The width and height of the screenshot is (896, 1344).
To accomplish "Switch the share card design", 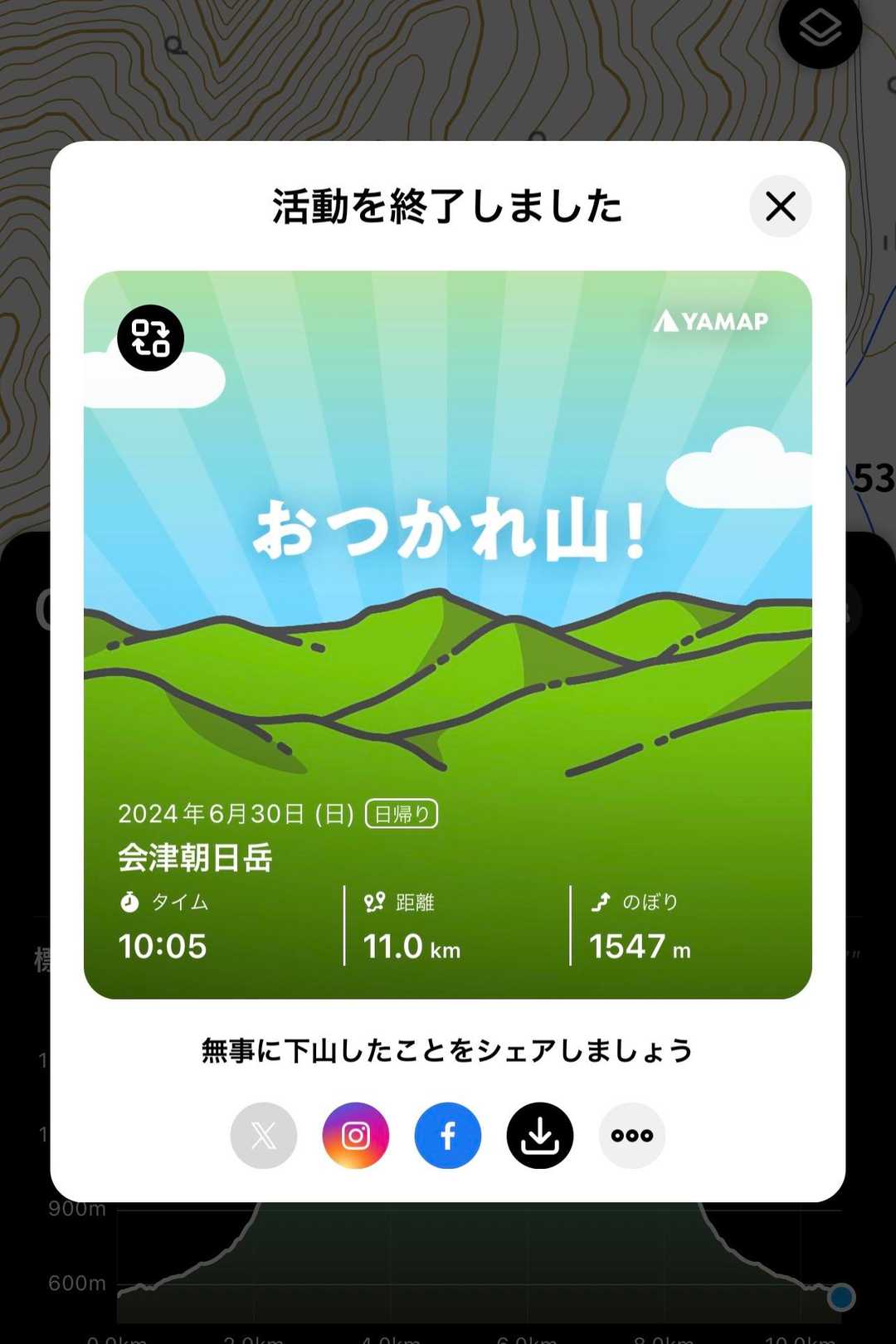I will [150, 338].
